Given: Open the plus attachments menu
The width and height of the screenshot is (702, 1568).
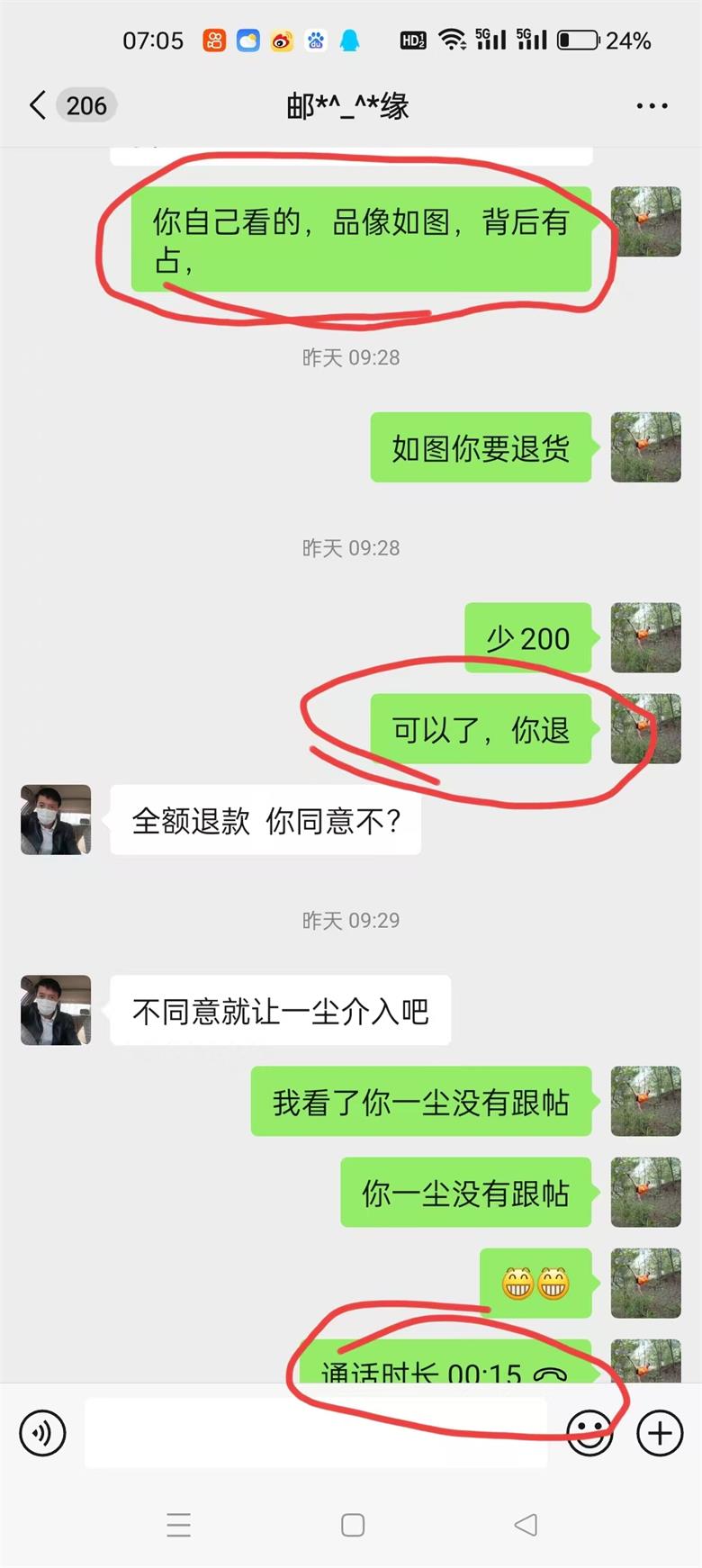Looking at the screenshot, I should click(x=660, y=1432).
